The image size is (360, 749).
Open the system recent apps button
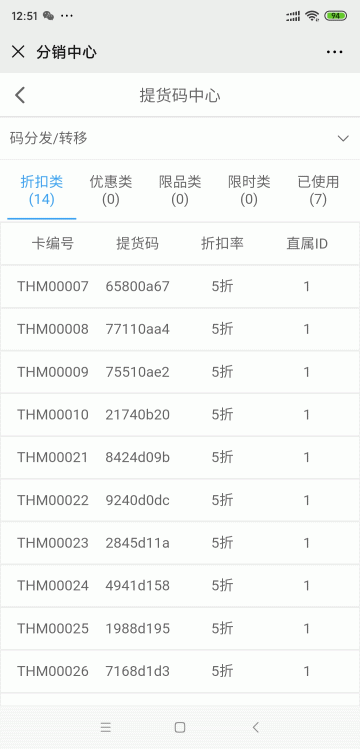point(106,728)
